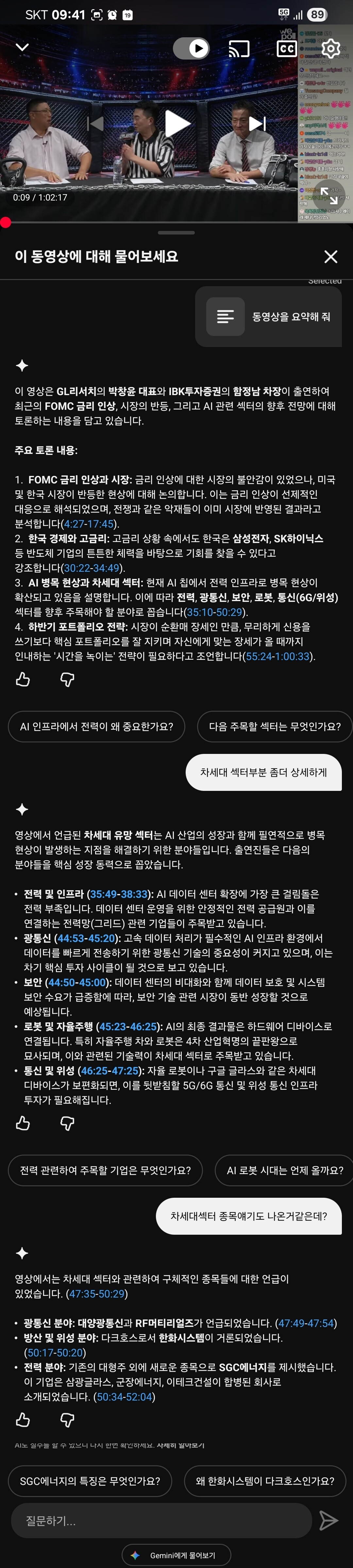
Task: Choose '전력 관련하여 주목할 기업은 무엇인가요?' chip
Action: (x=105, y=1170)
